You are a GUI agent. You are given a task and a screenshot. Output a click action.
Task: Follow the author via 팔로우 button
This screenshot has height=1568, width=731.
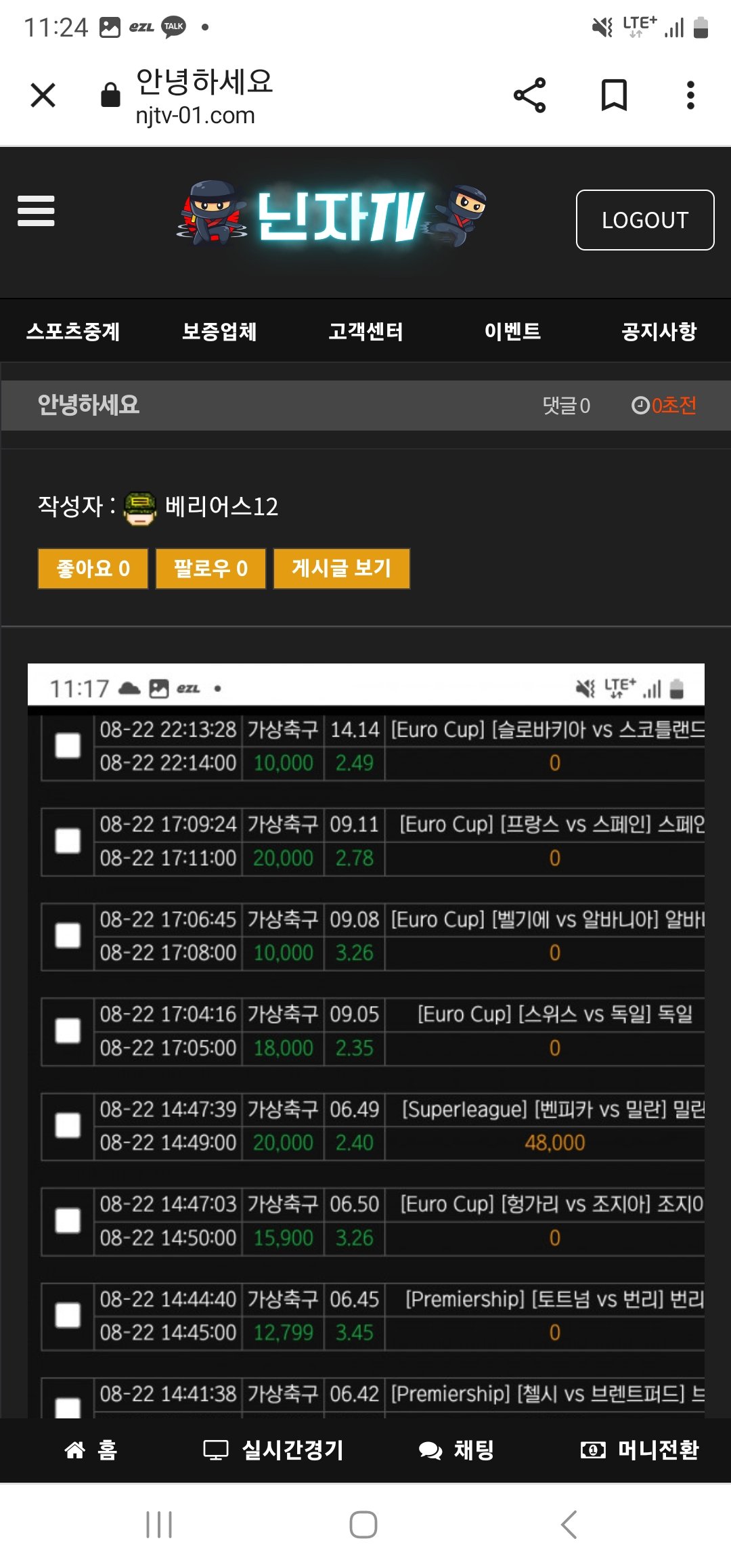[x=211, y=568]
